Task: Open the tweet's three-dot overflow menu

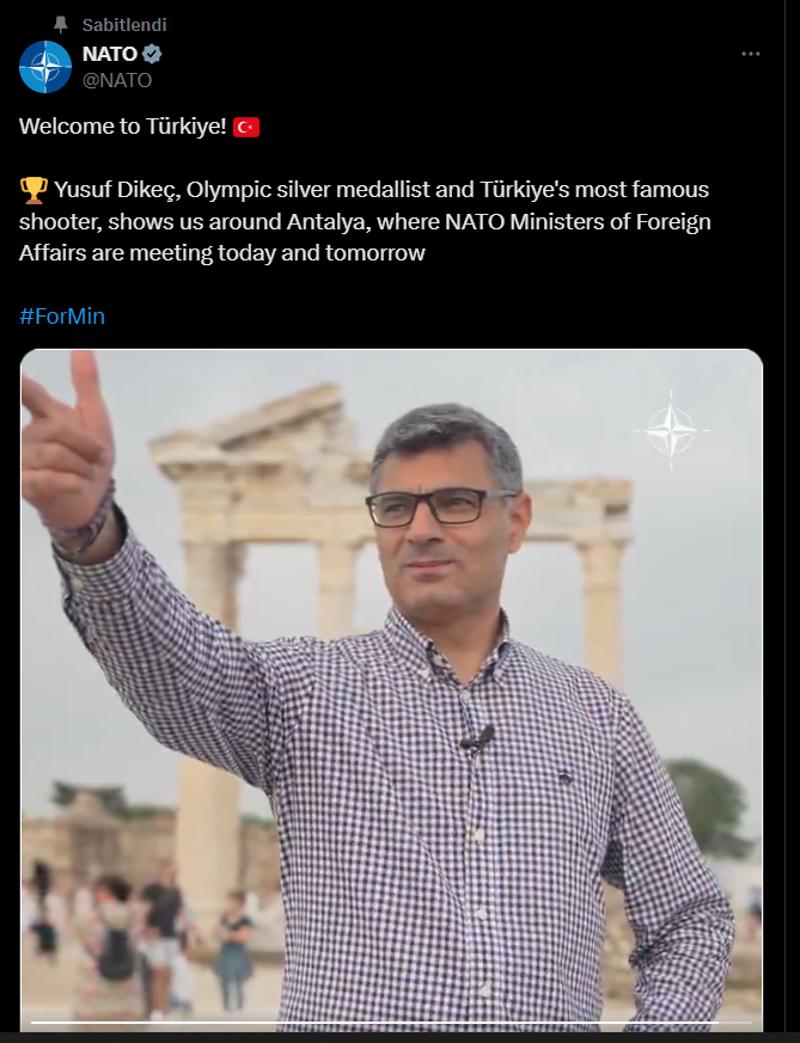Action: pos(751,54)
